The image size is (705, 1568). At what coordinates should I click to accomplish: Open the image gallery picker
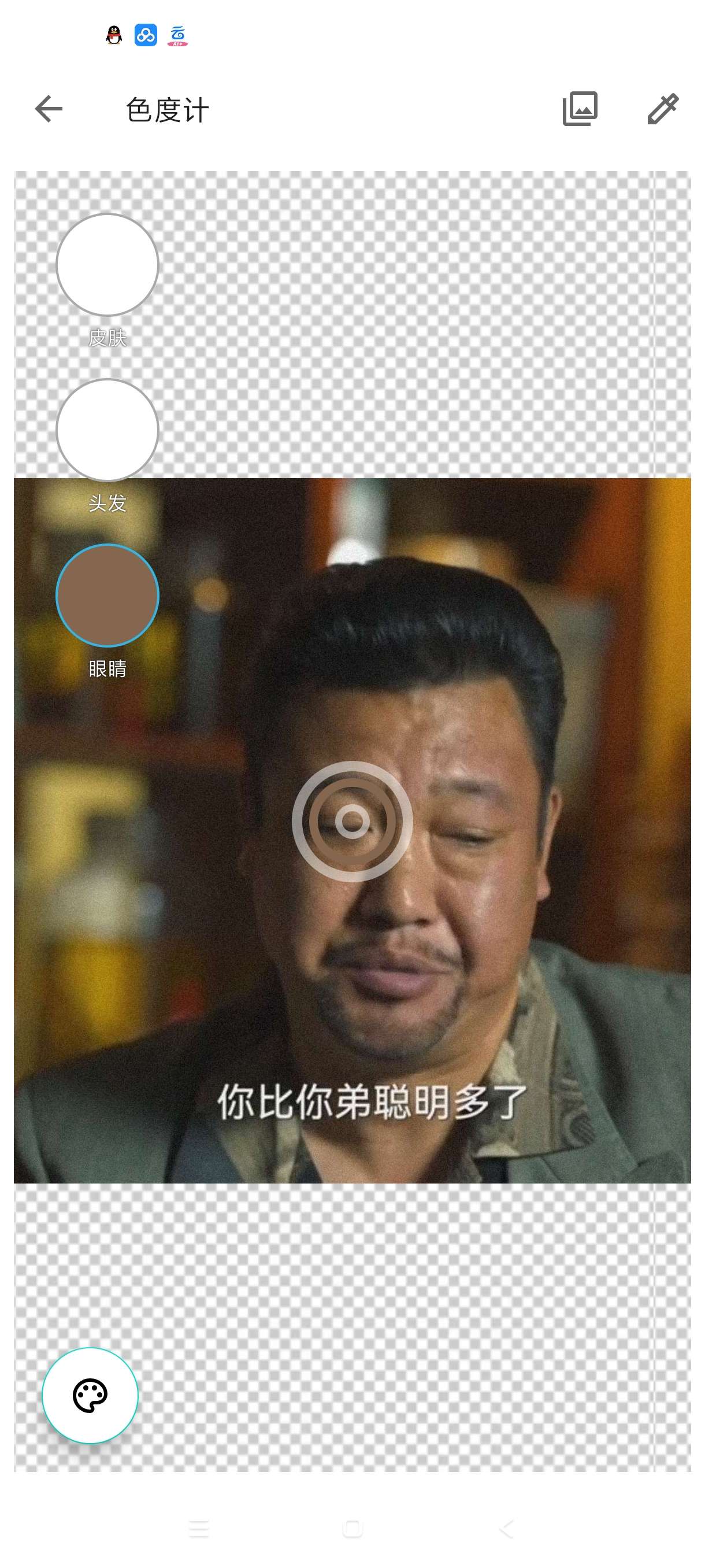[580, 109]
